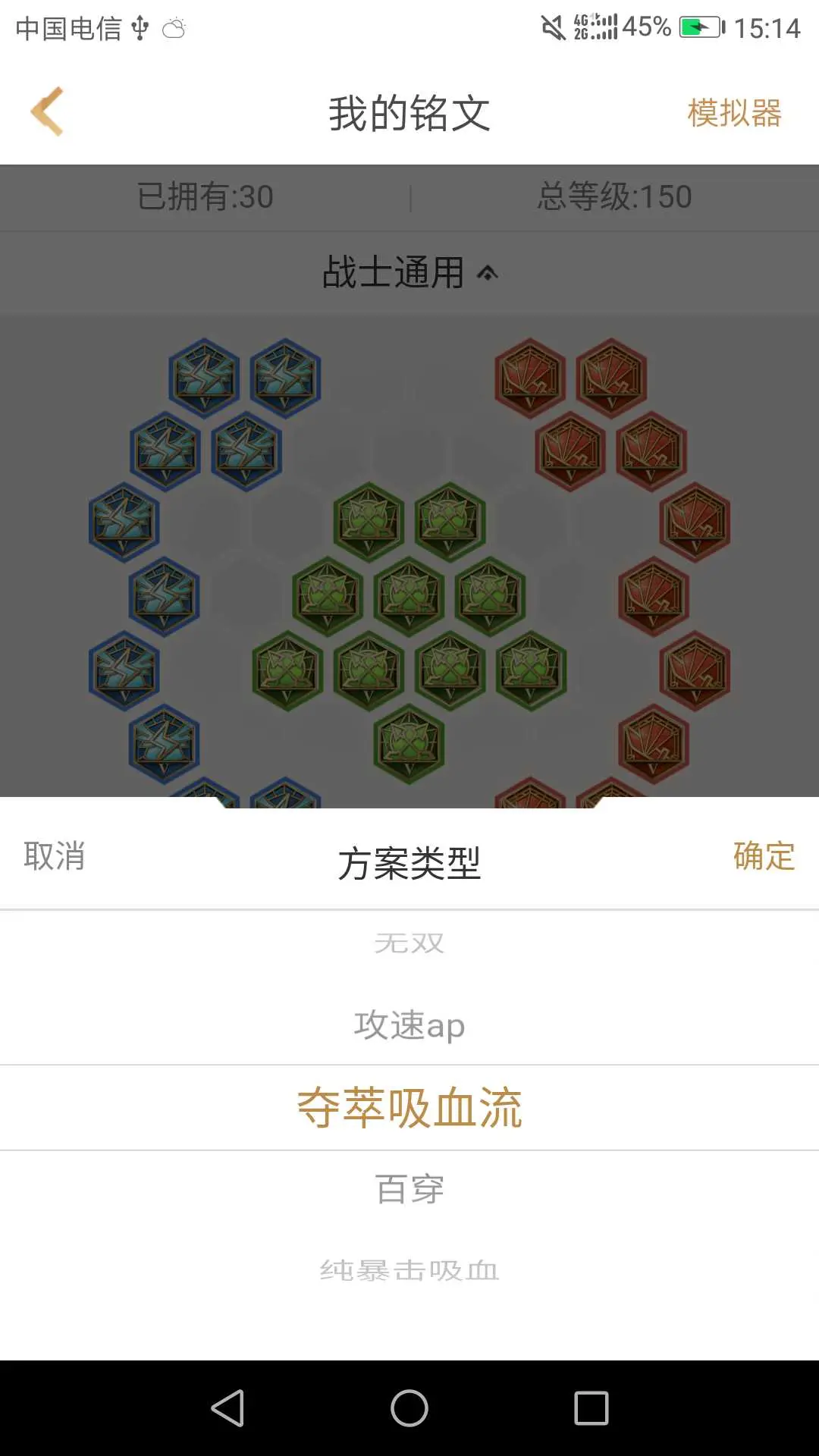Tap 取消 to cancel the picker
This screenshot has width=819, height=1456.
[54, 856]
